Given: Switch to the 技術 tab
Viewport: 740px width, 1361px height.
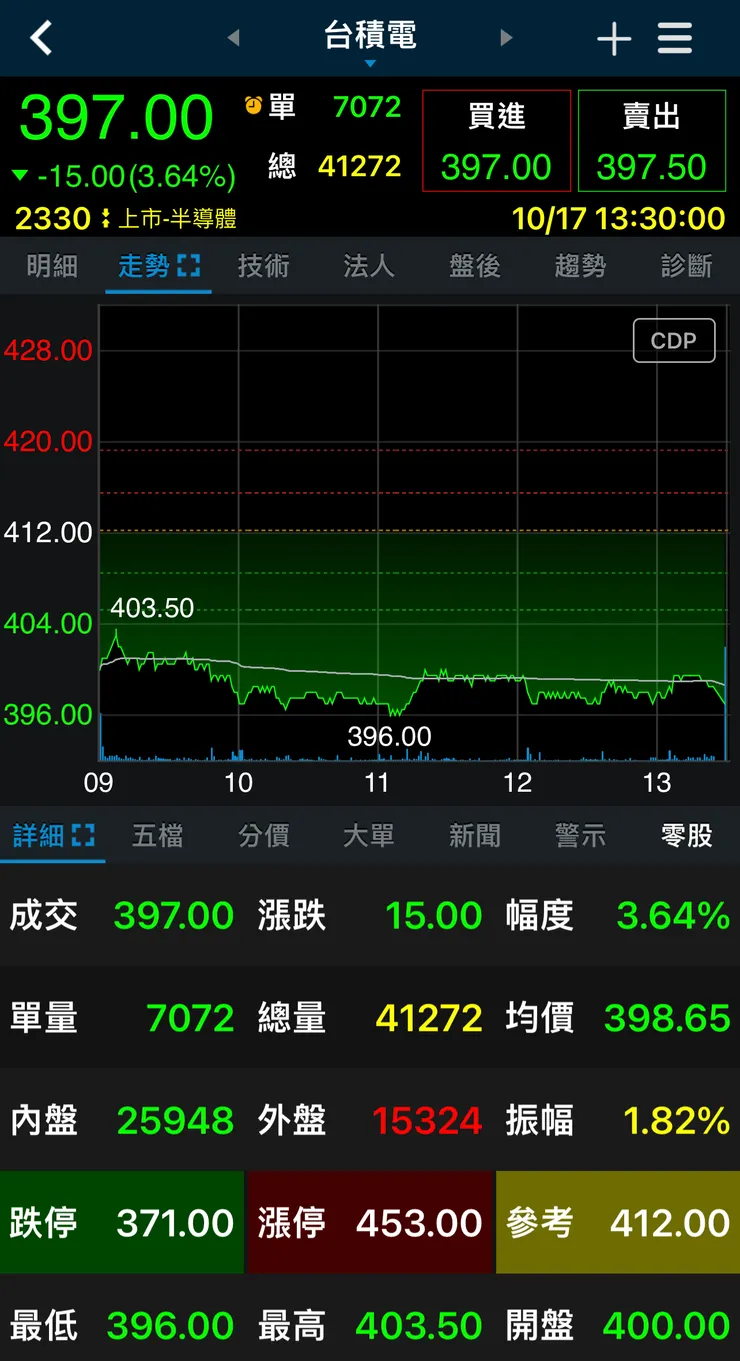Looking at the screenshot, I should (263, 267).
